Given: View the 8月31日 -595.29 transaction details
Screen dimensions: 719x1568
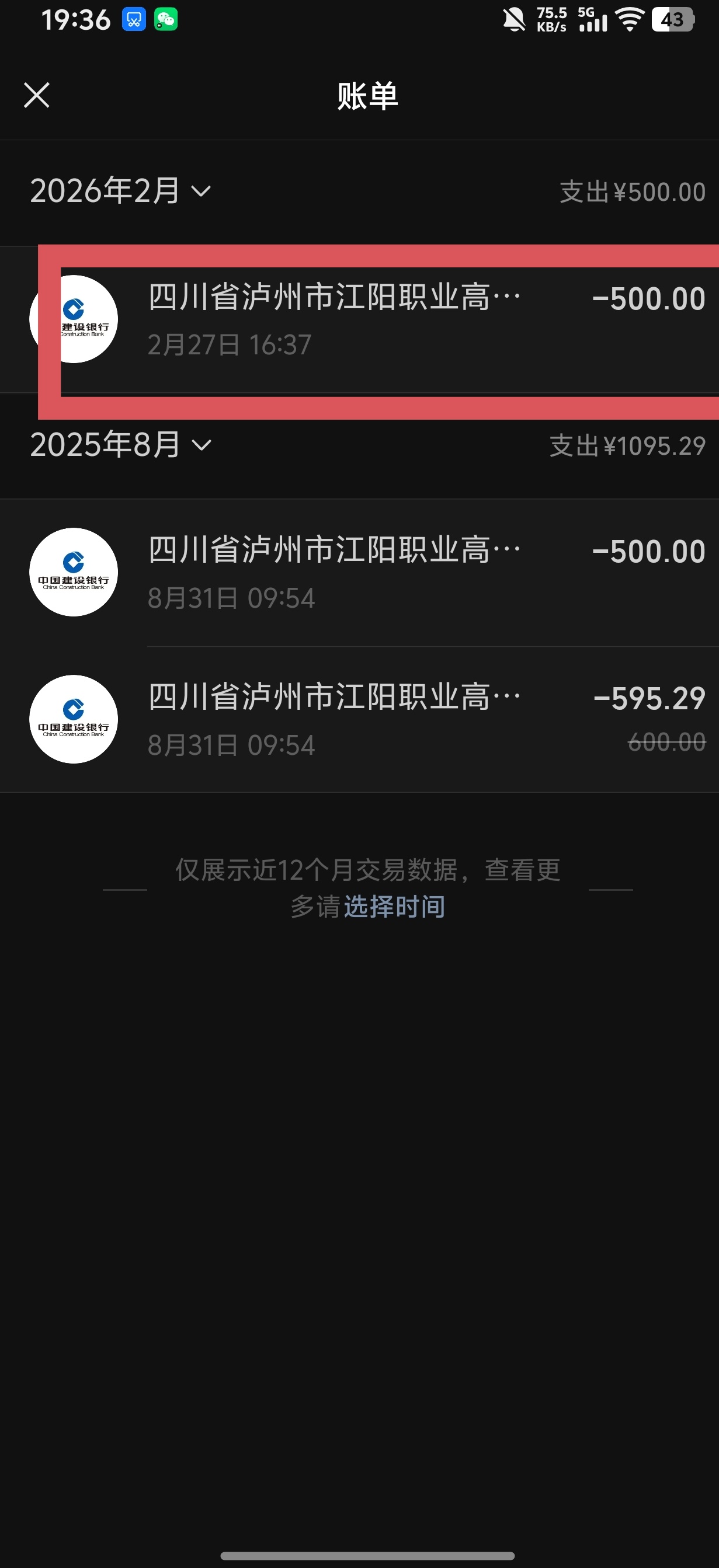Looking at the screenshot, I should click(x=390, y=719).
